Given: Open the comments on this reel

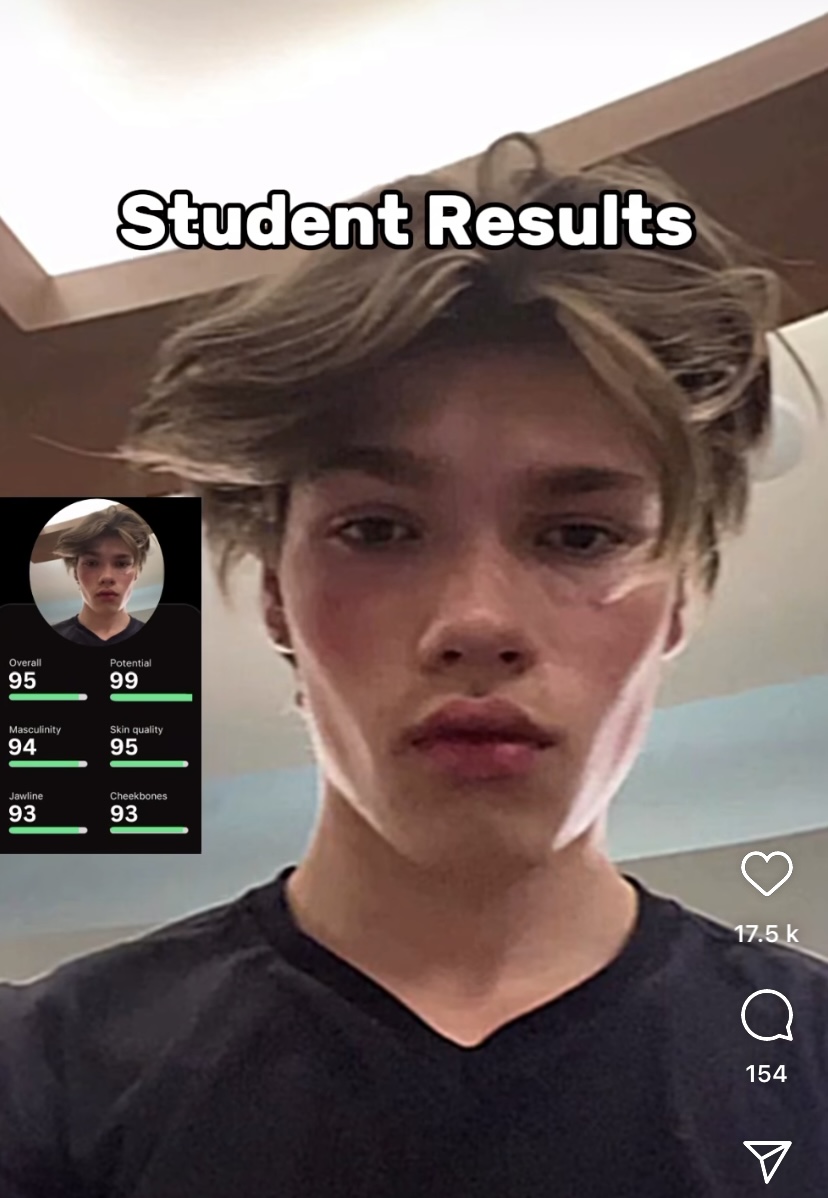Looking at the screenshot, I should 766,1017.
